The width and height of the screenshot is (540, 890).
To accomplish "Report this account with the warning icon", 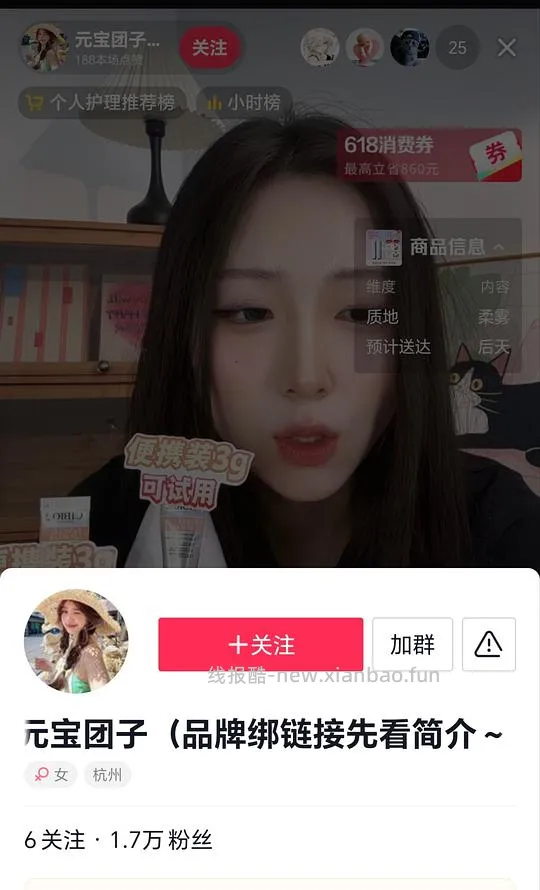I will pos(489,644).
